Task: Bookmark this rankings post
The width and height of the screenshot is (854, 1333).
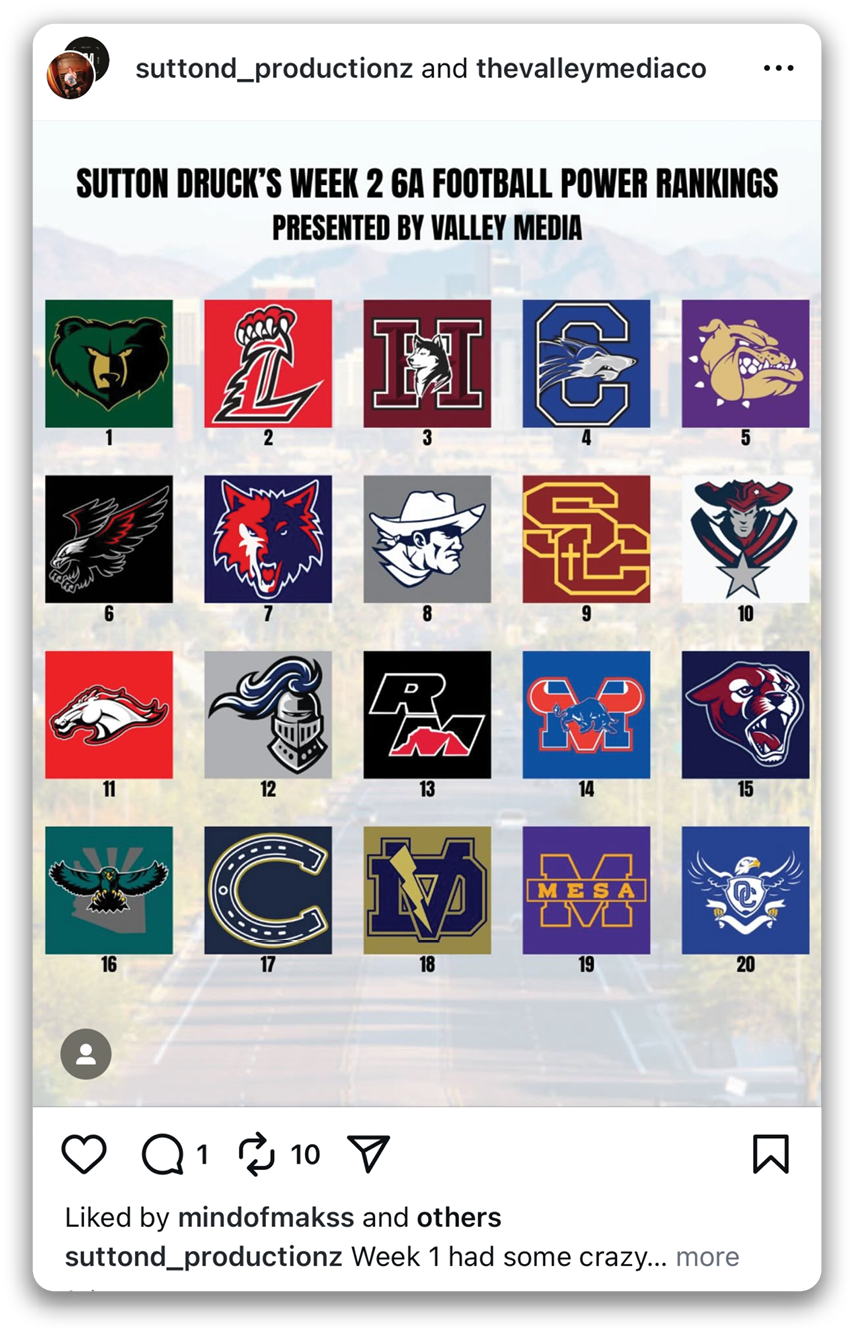Action: (x=770, y=1154)
